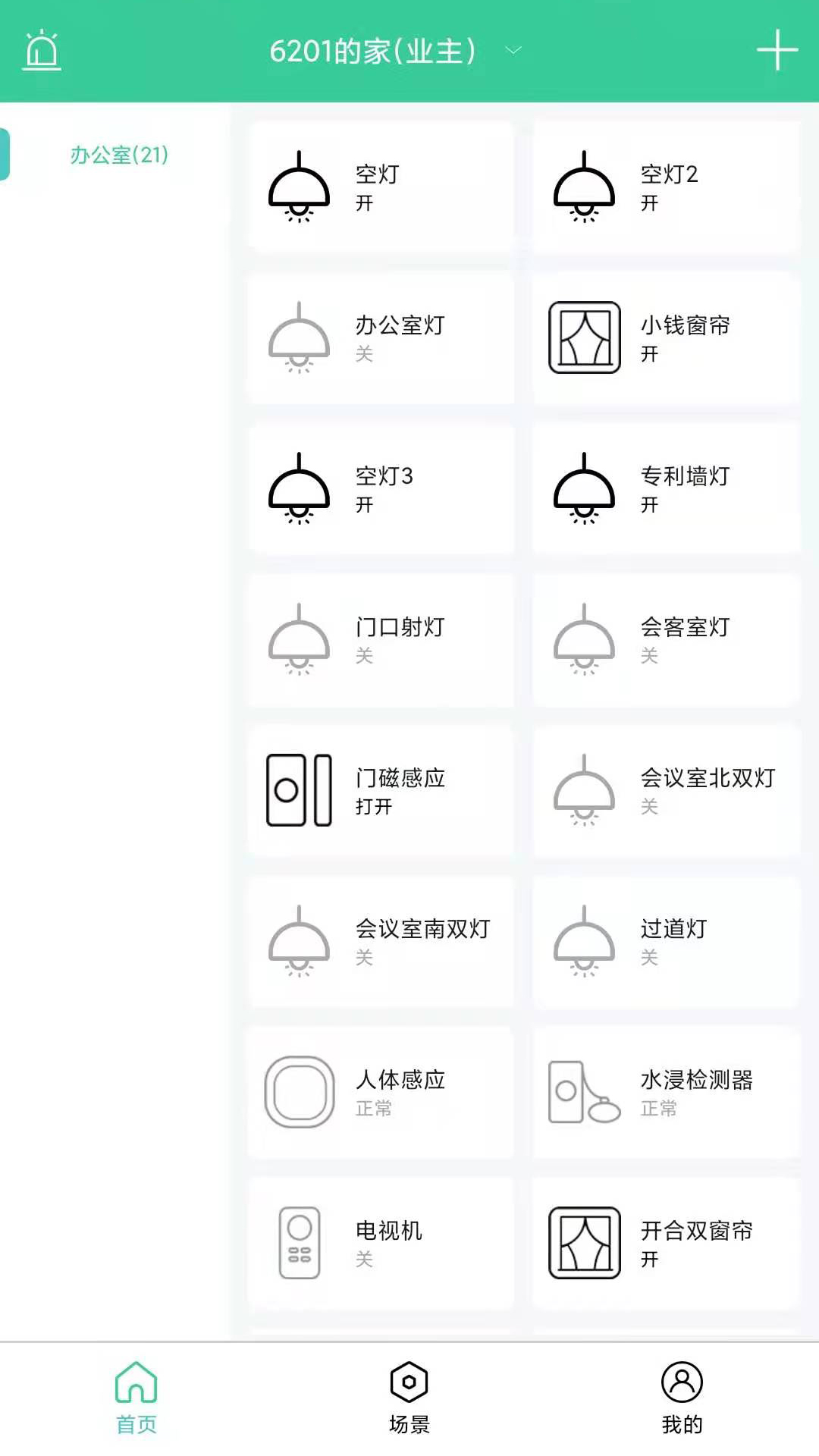Select the 空灯 ceiling lamp icon

click(x=298, y=187)
